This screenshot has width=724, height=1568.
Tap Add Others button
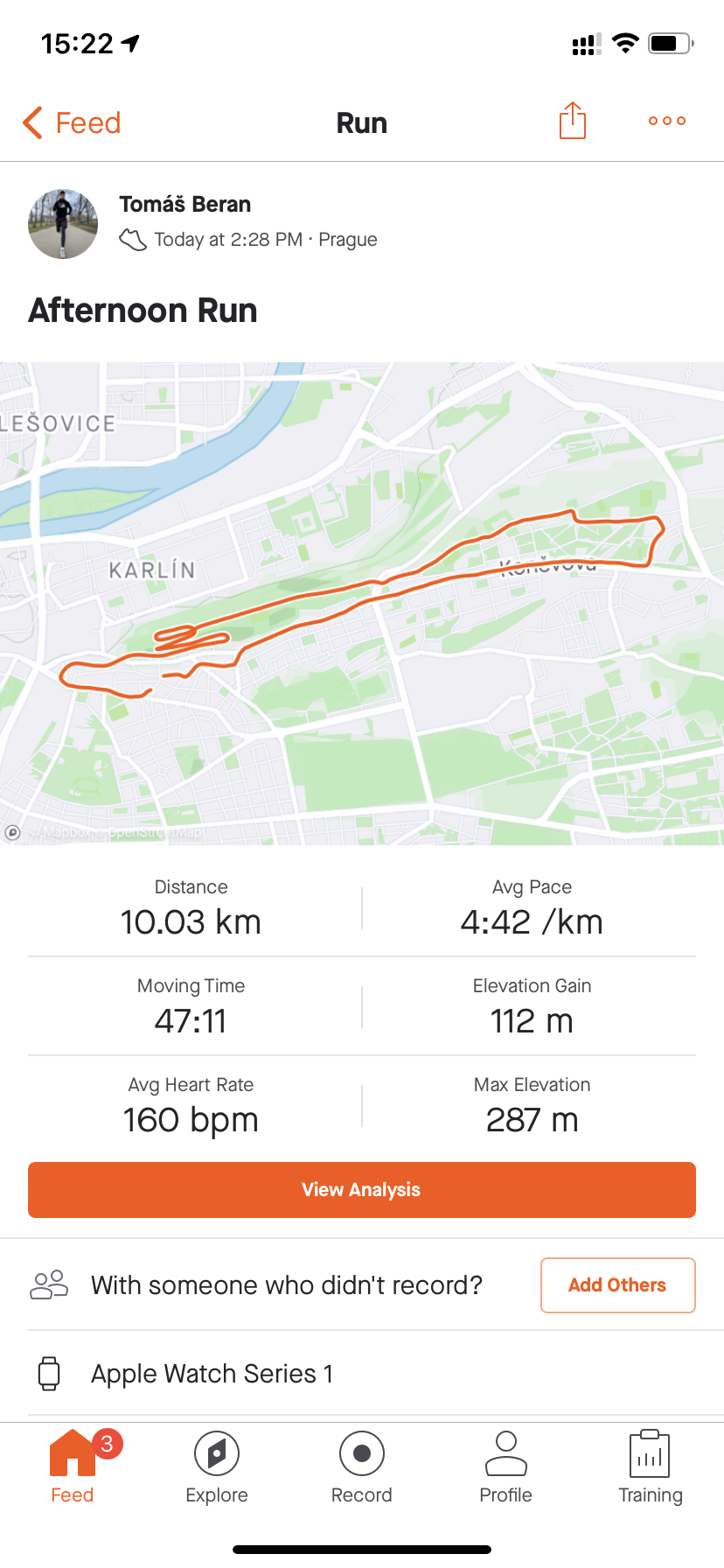click(x=618, y=1285)
